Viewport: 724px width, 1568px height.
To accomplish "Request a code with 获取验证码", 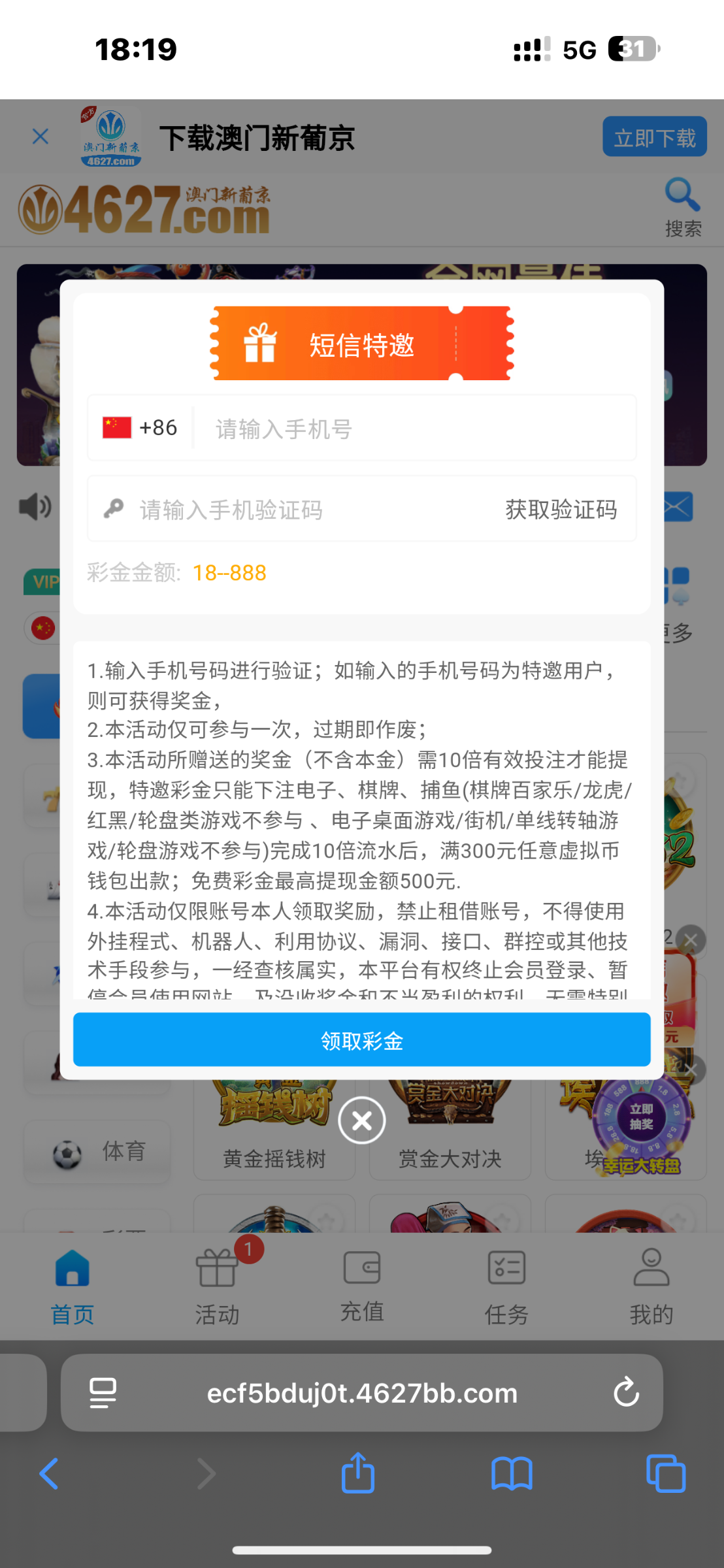I will 561,510.
